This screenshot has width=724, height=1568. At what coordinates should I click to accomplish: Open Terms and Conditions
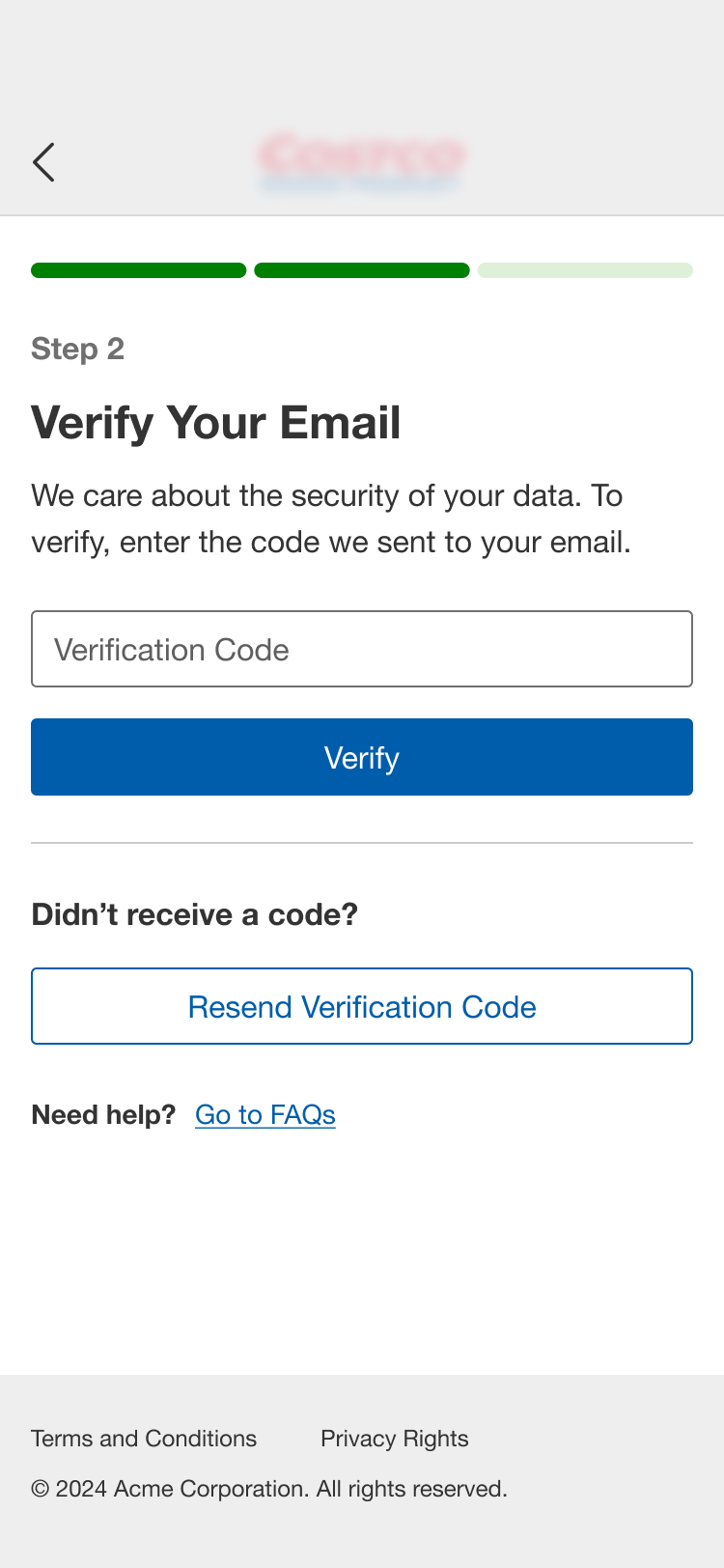pos(143,1439)
